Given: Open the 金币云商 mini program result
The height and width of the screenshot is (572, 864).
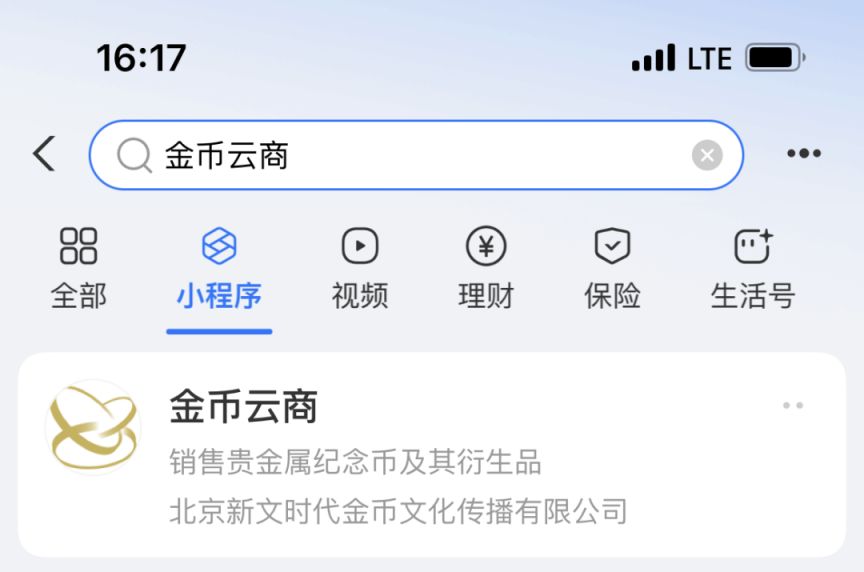Looking at the screenshot, I should click(x=400, y=456).
